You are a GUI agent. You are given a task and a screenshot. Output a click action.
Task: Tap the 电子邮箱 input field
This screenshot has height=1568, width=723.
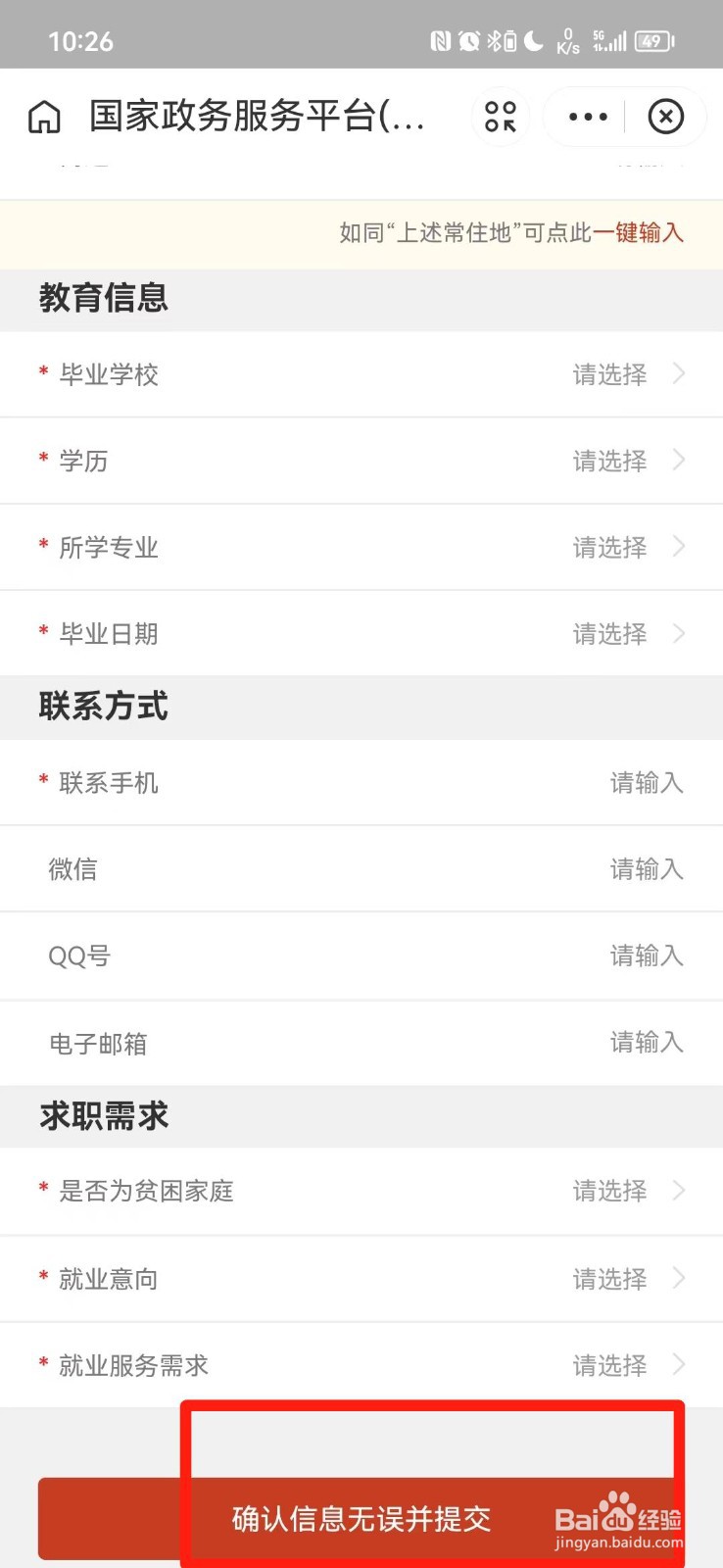tap(361, 1043)
